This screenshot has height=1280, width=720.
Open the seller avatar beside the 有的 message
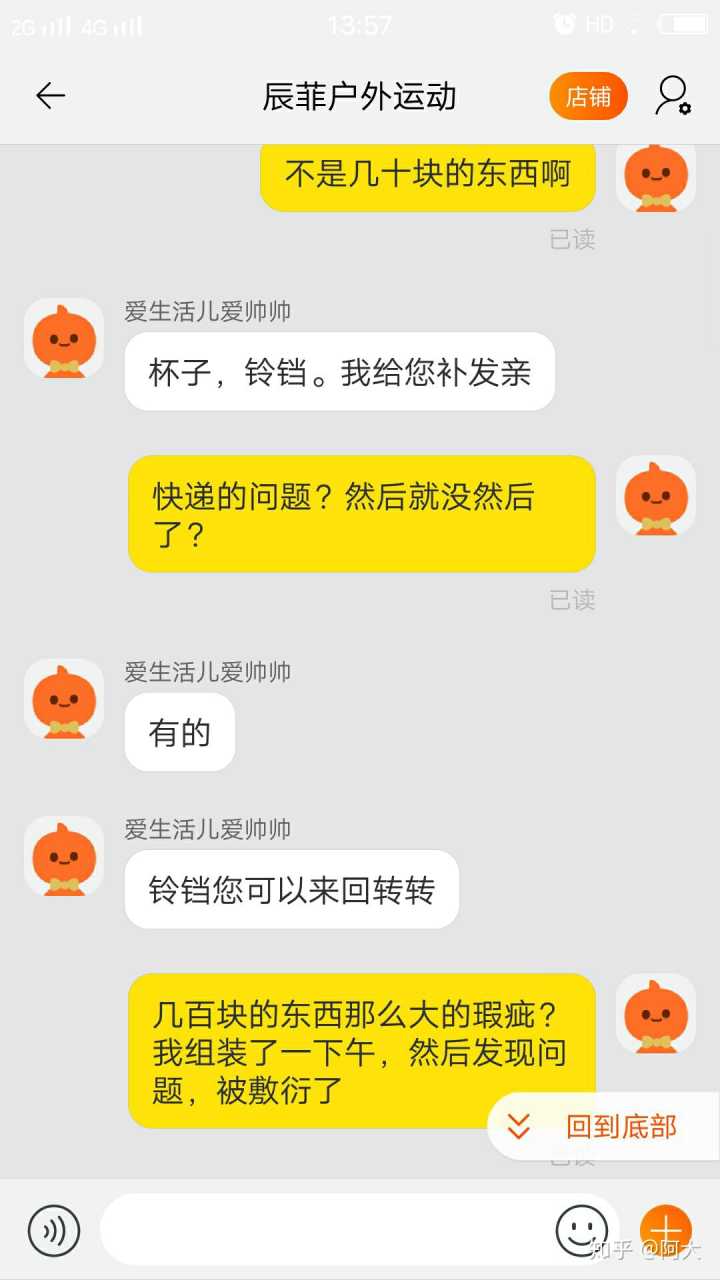click(64, 699)
